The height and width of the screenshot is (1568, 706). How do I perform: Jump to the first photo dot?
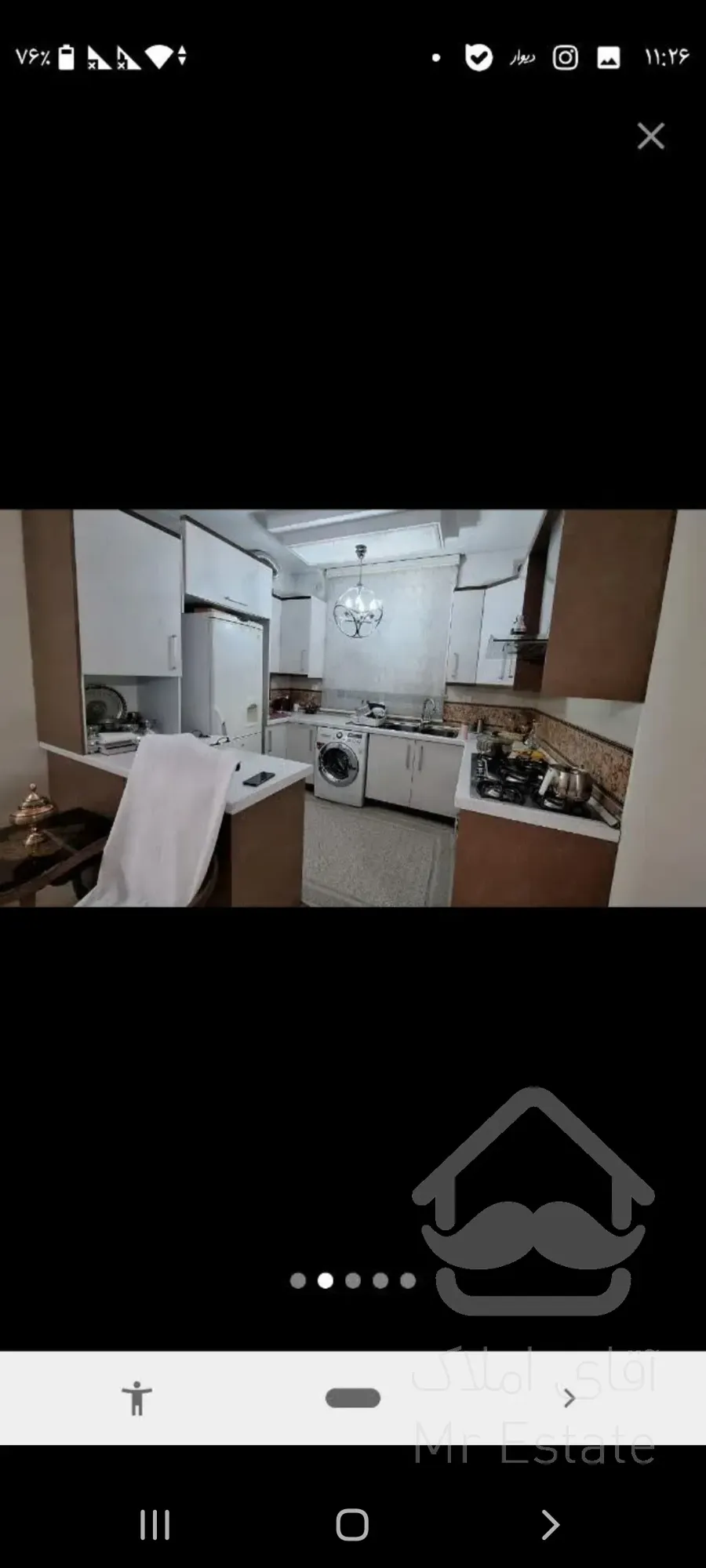tap(298, 1280)
